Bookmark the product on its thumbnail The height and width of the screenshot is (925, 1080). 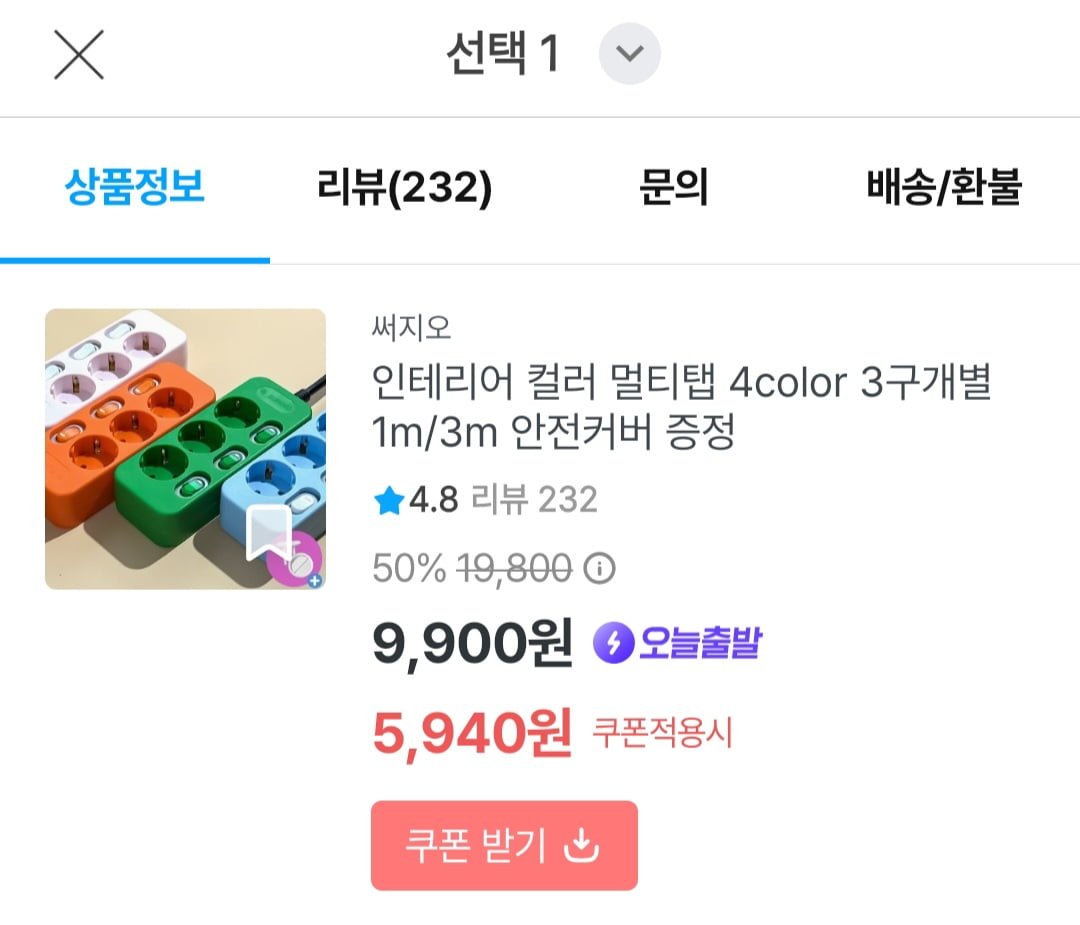pyautogui.click(x=269, y=535)
